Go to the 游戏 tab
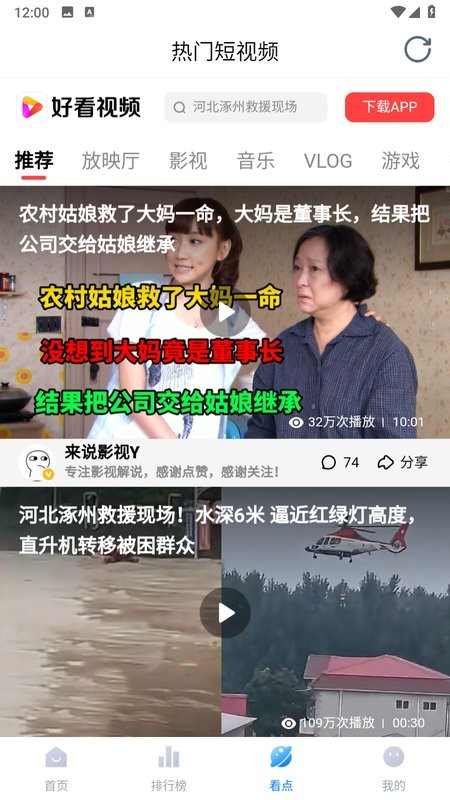The height and width of the screenshot is (800, 450). [401, 161]
